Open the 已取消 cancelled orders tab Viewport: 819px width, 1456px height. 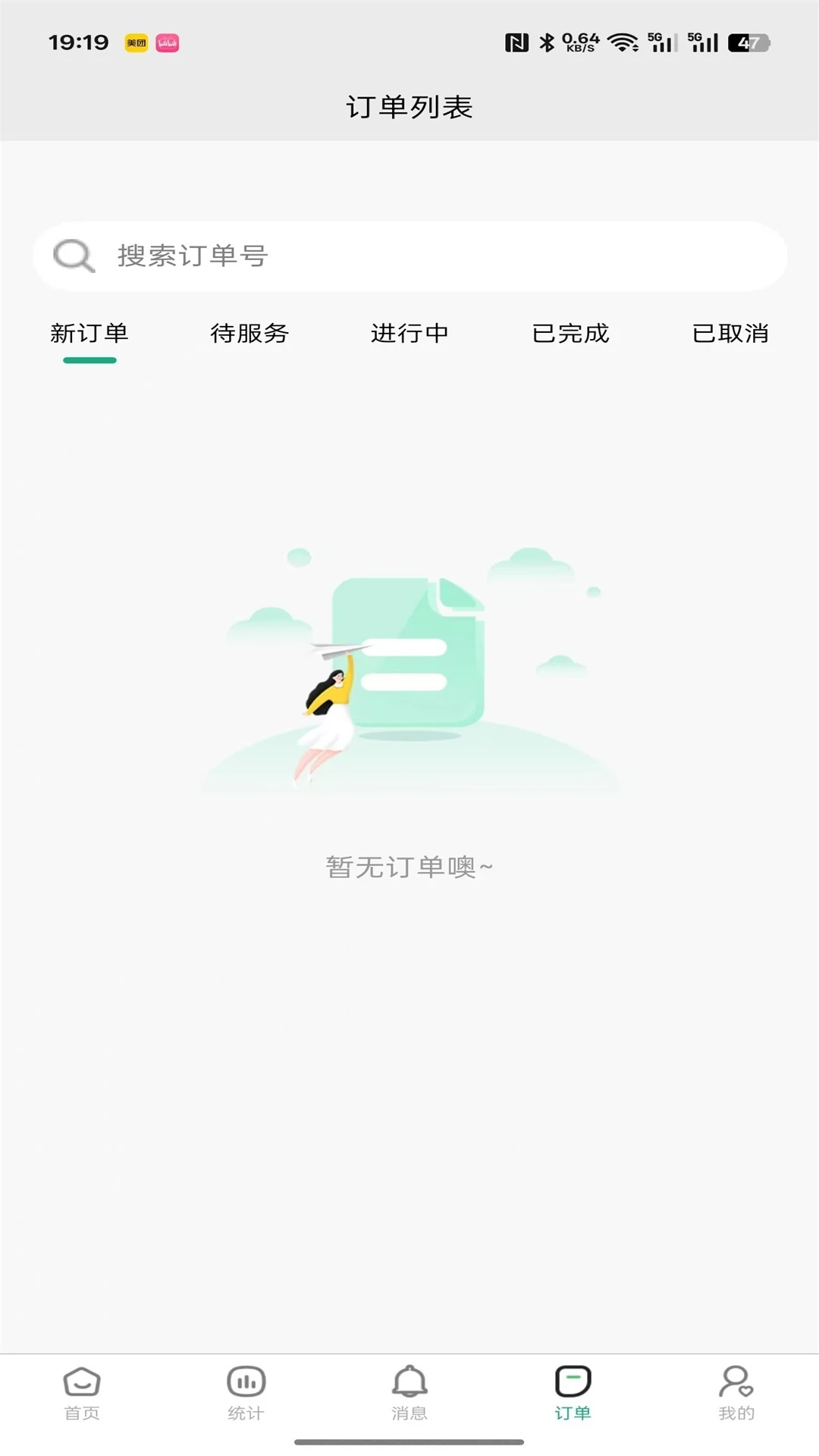pyautogui.click(x=730, y=332)
